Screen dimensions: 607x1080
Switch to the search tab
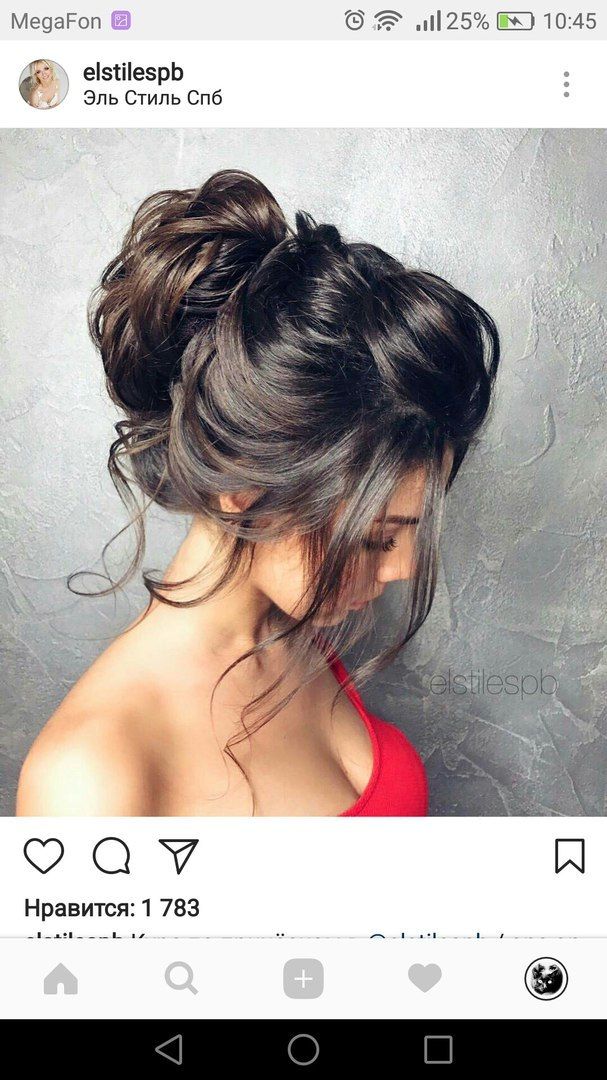pos(181,979)
